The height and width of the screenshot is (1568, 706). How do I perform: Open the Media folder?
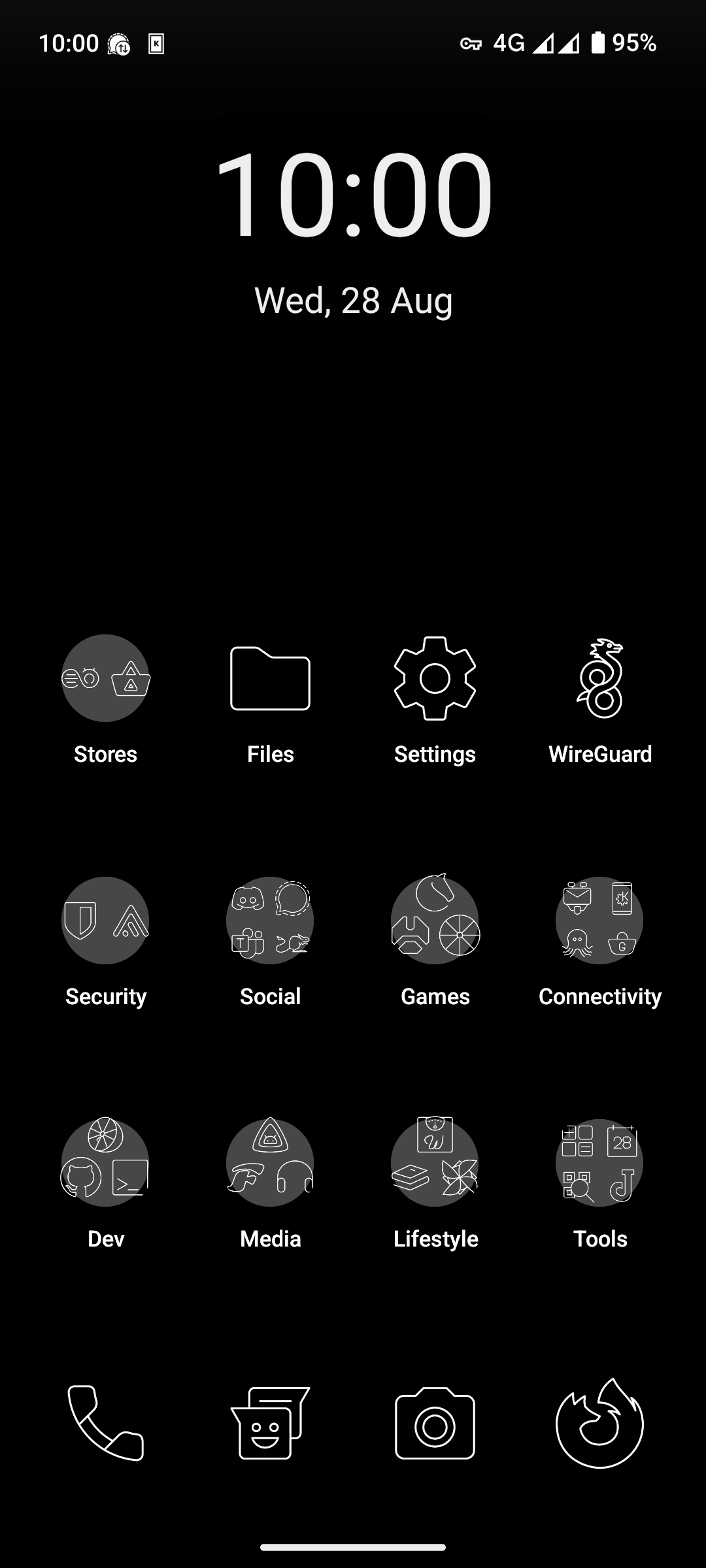(x=270, y=1163)
